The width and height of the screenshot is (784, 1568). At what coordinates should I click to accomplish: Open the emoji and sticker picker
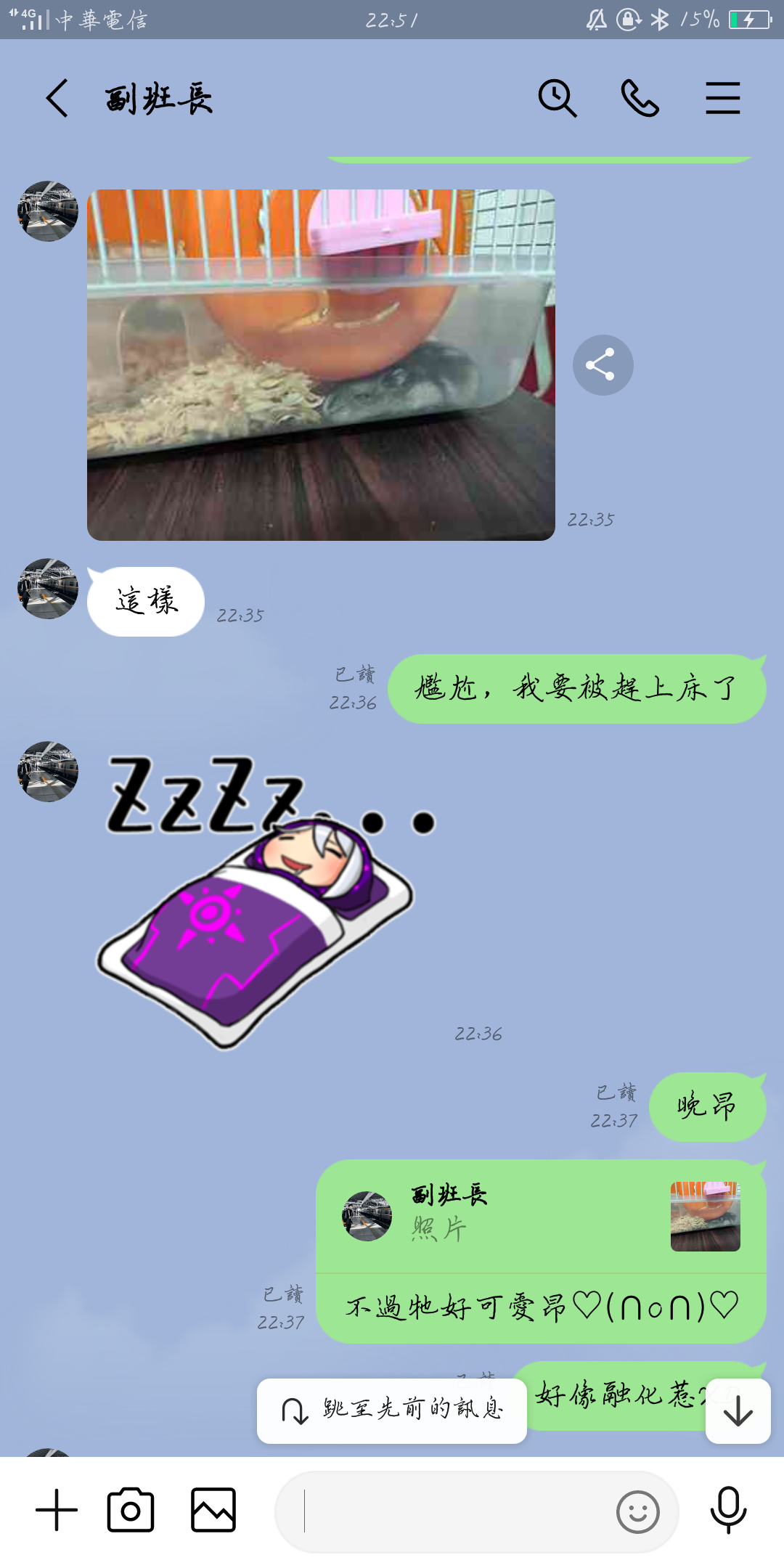pos(637,1512)
